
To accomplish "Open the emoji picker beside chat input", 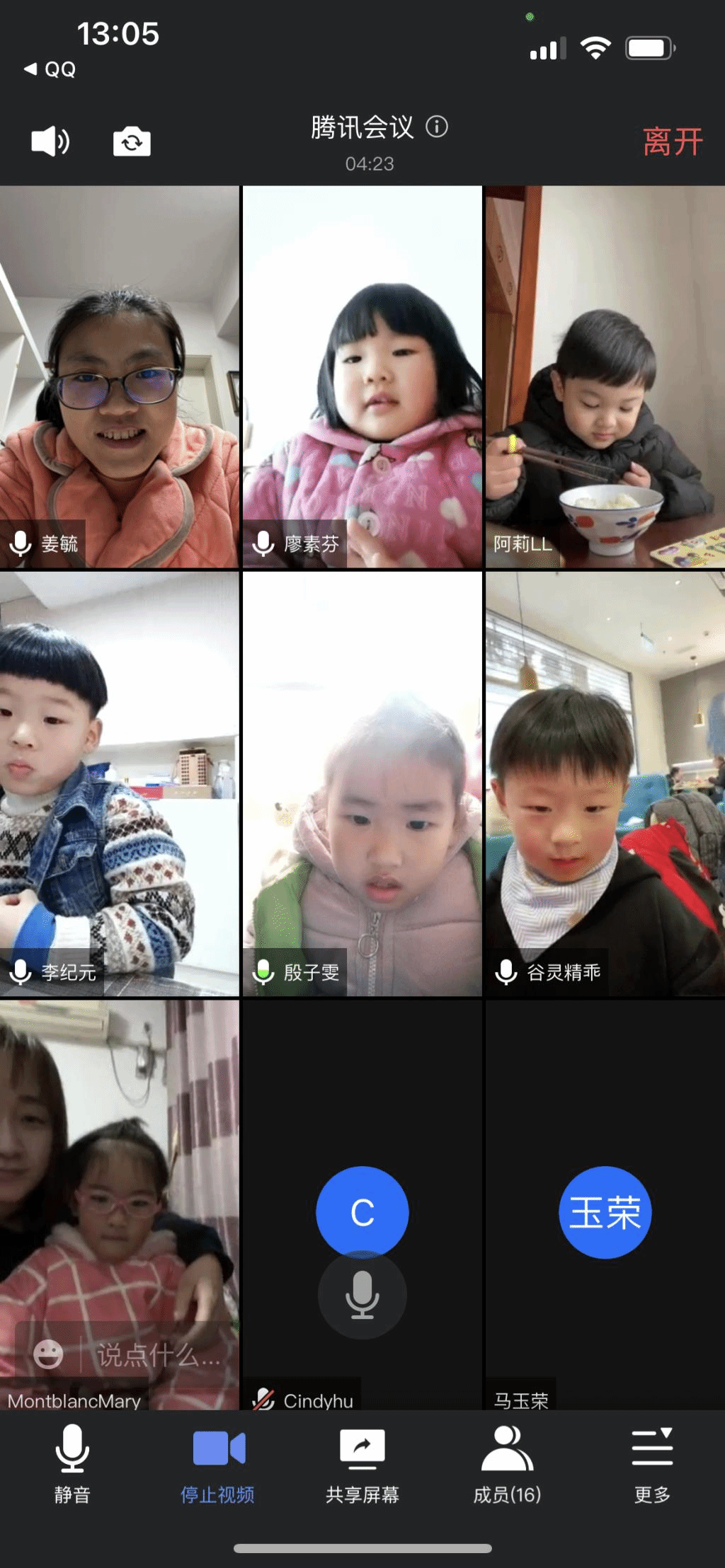I will 48,1355.
